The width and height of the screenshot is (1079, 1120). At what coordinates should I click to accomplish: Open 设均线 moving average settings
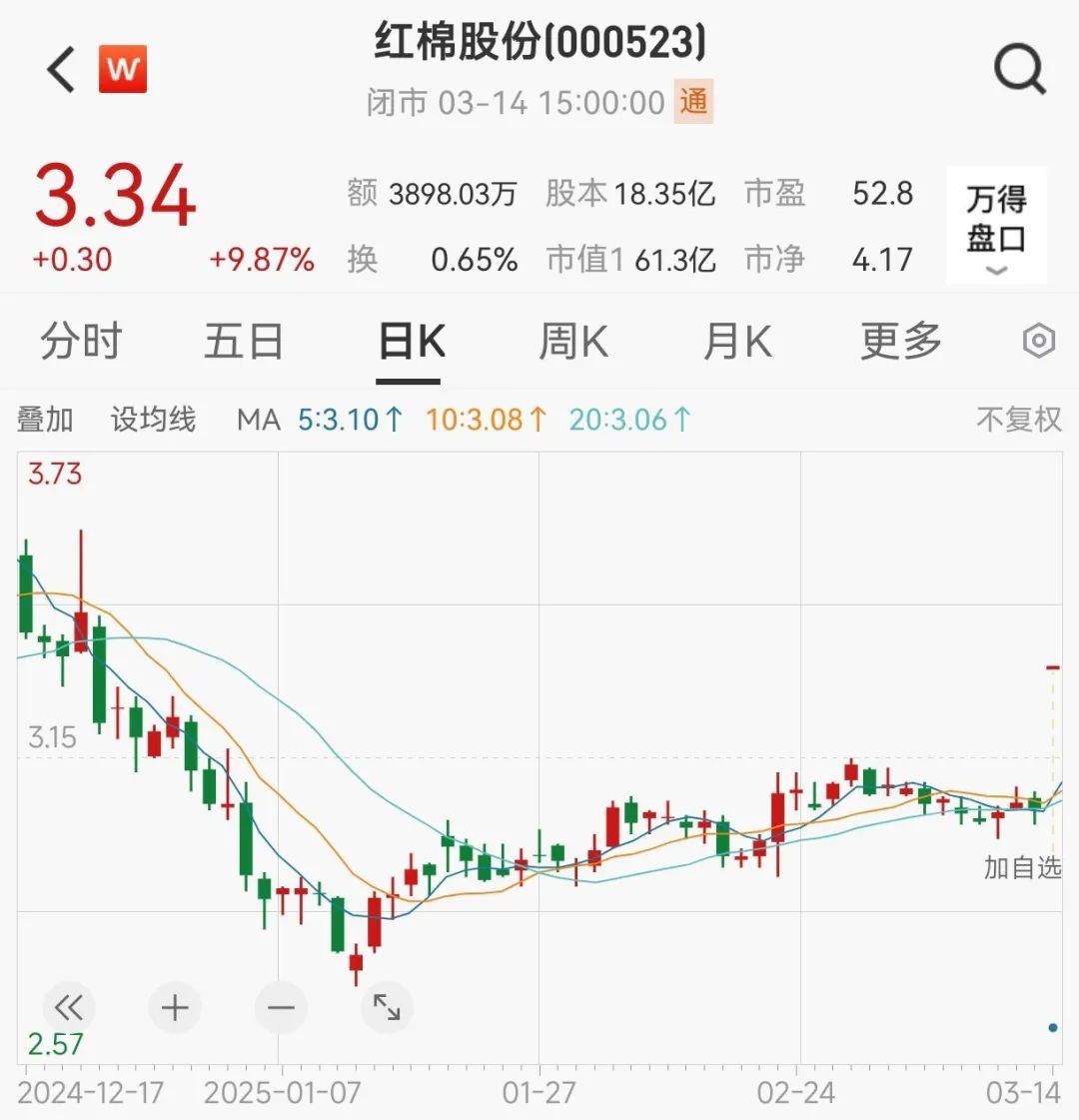tap(153, 420)
